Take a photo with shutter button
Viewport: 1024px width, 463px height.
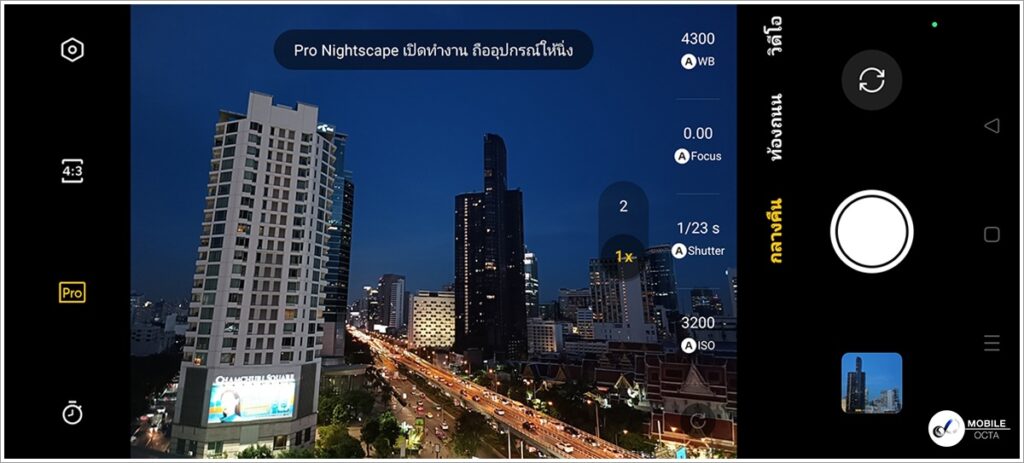point(871,232)
